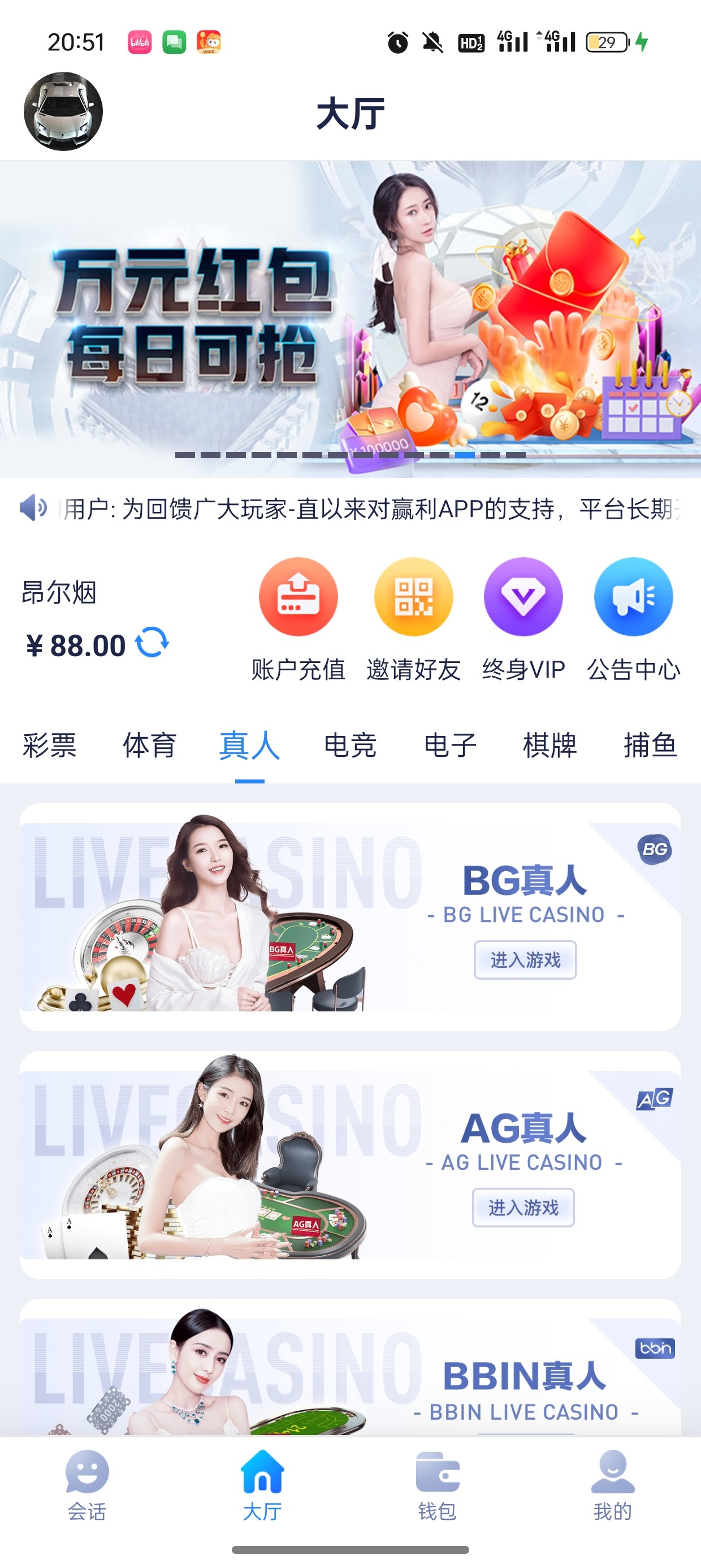Open the 钱包 wallet tab
This screenshot has height=1568, width=701.
[x=437, y=1485]
